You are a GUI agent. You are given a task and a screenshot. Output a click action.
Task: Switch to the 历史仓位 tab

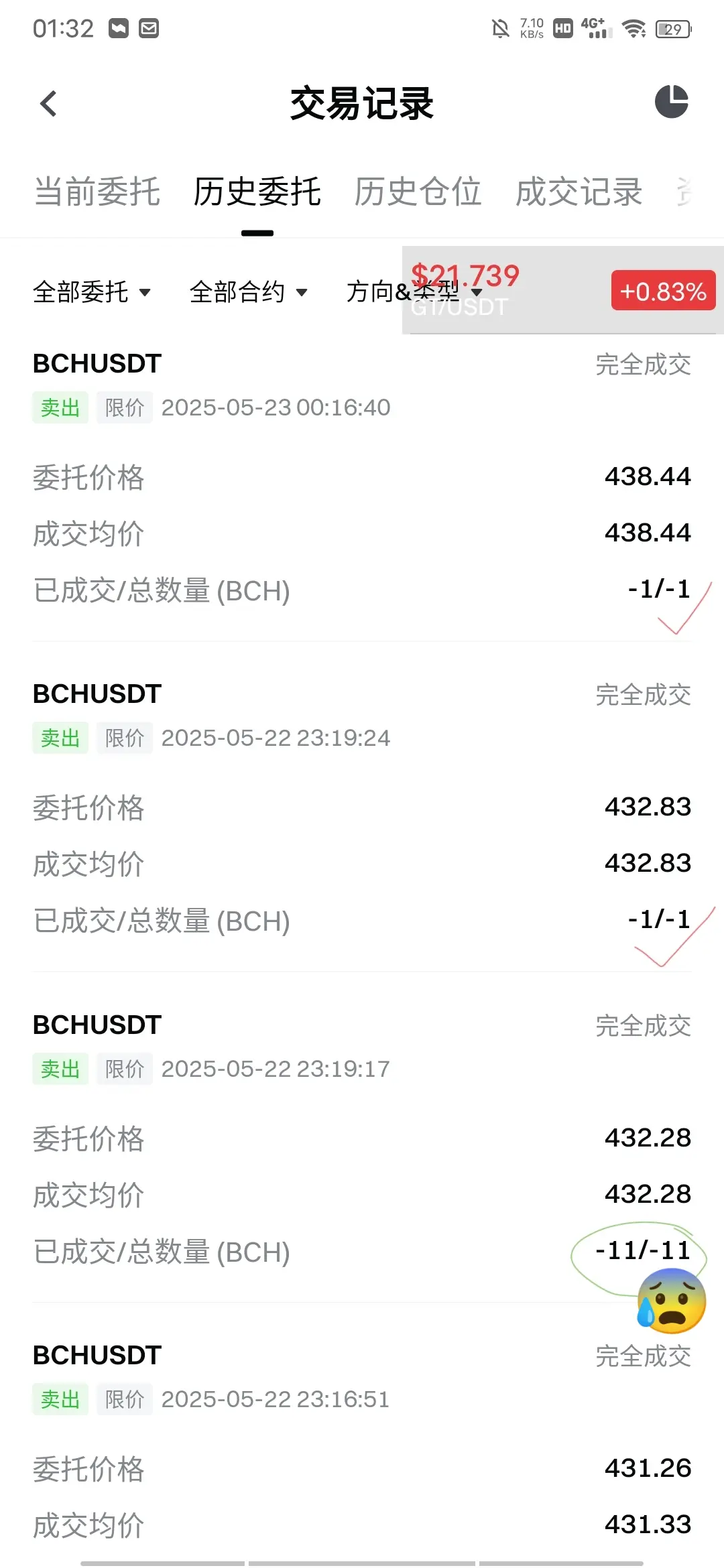pyautogui.click(x=418, y=192)
